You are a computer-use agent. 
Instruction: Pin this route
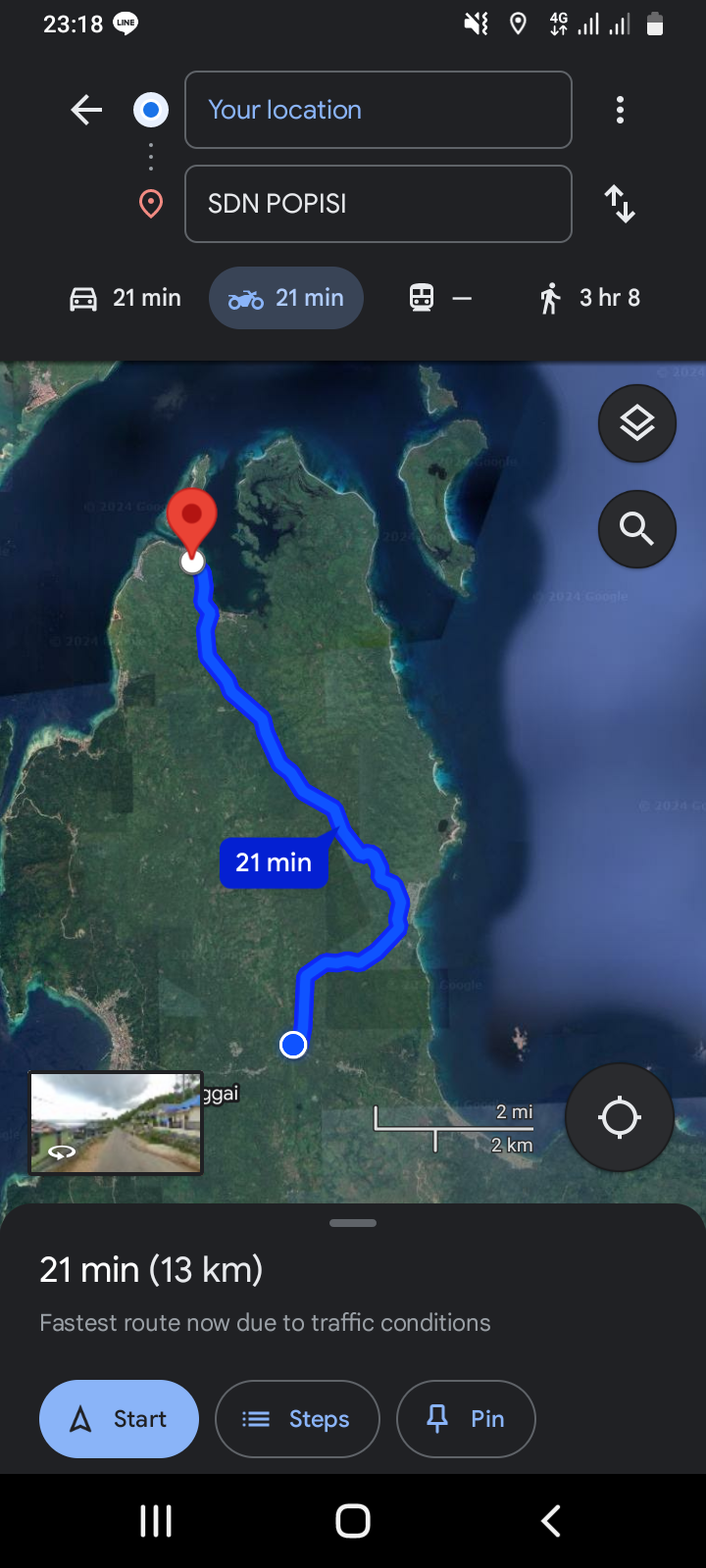pos(466,1419)
